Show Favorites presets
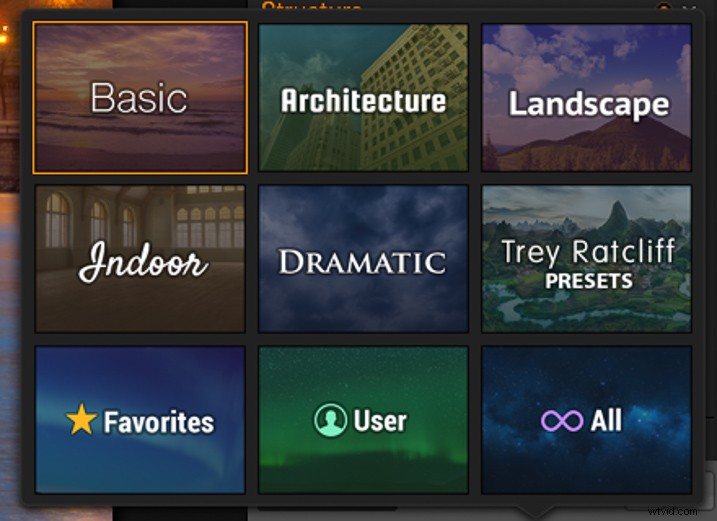 tap(139, 420)
